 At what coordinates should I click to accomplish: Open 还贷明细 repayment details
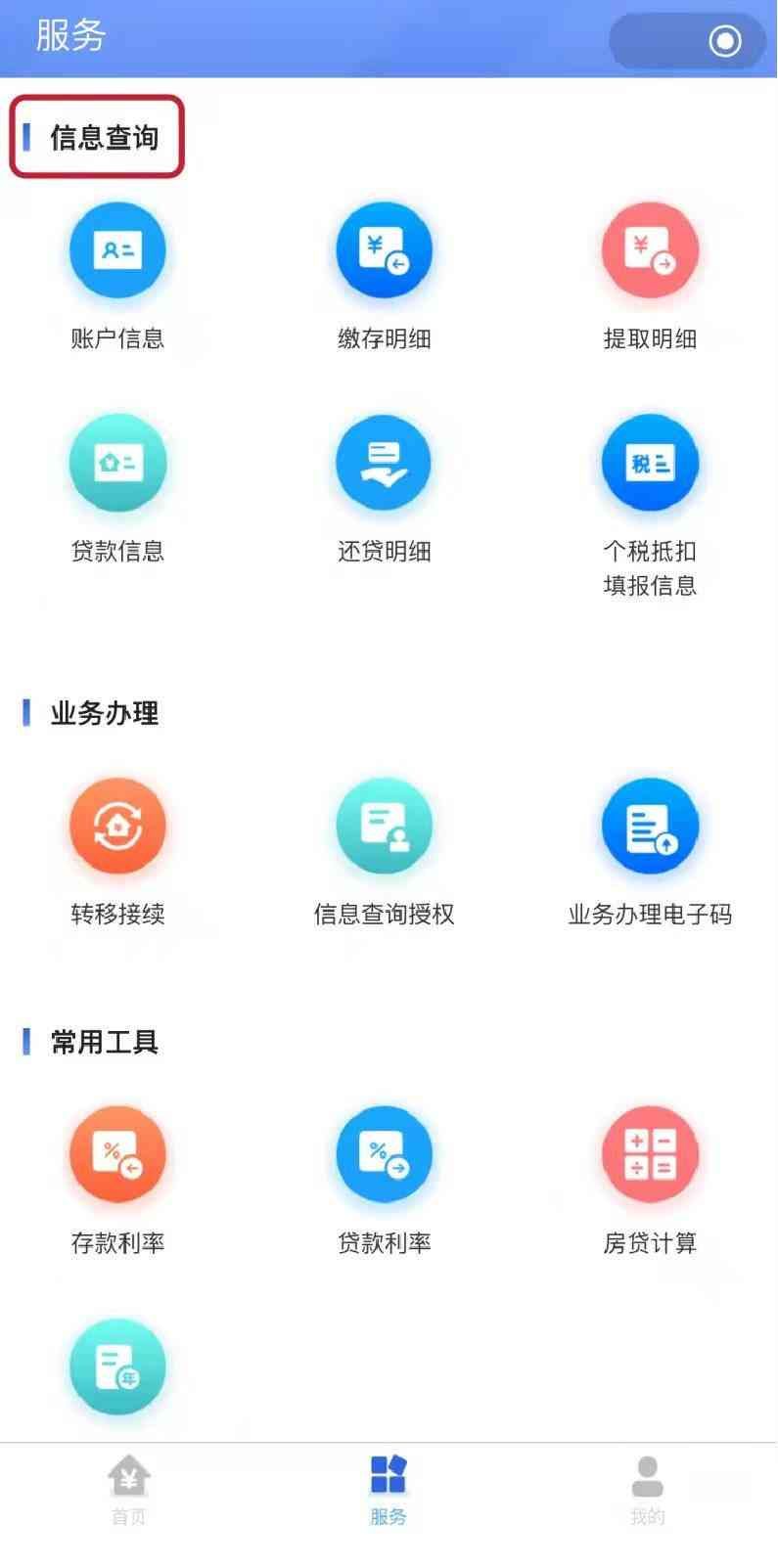tap(384, 464)
